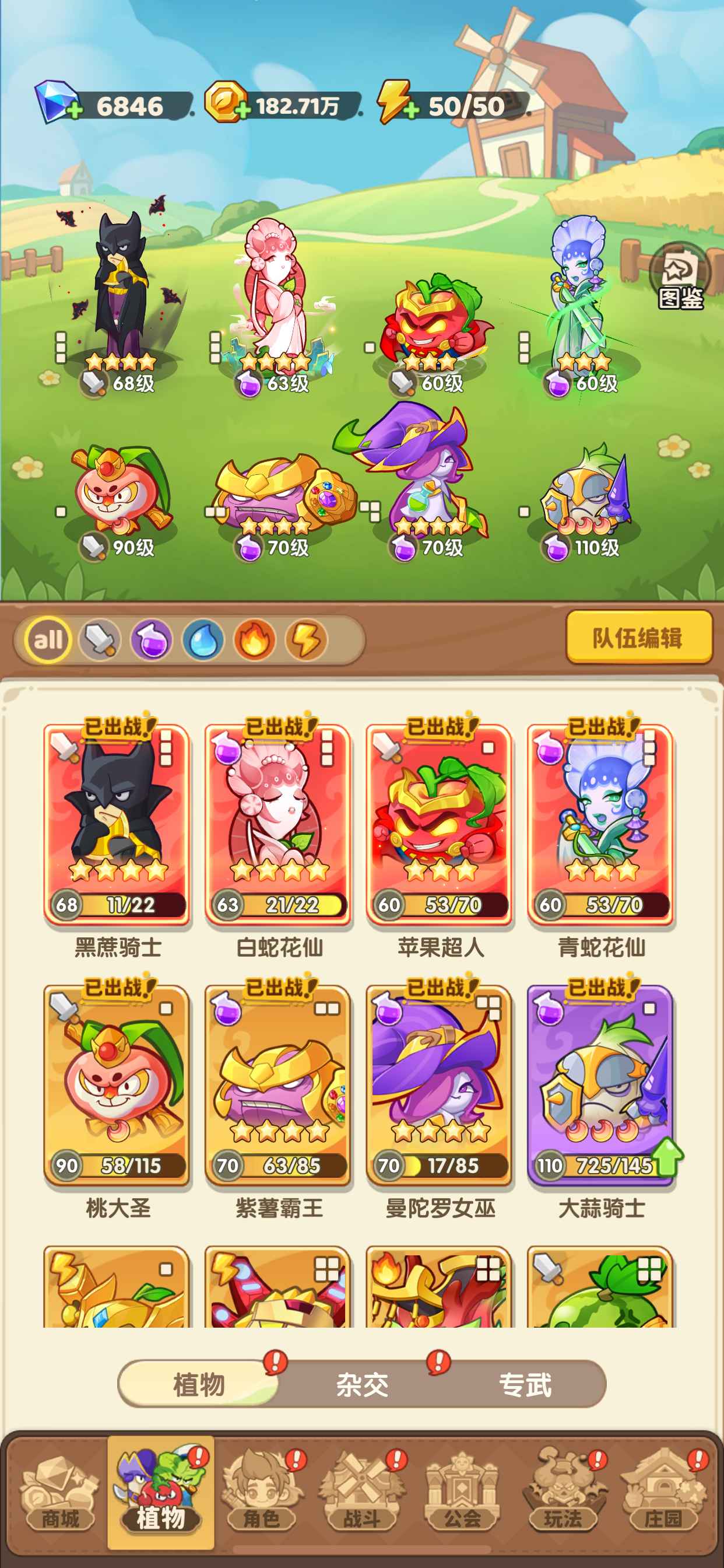Filter plants by purple potion type
Image resolution: width=724 pixels, height=1568 pixels.
[x=152, y=640]
